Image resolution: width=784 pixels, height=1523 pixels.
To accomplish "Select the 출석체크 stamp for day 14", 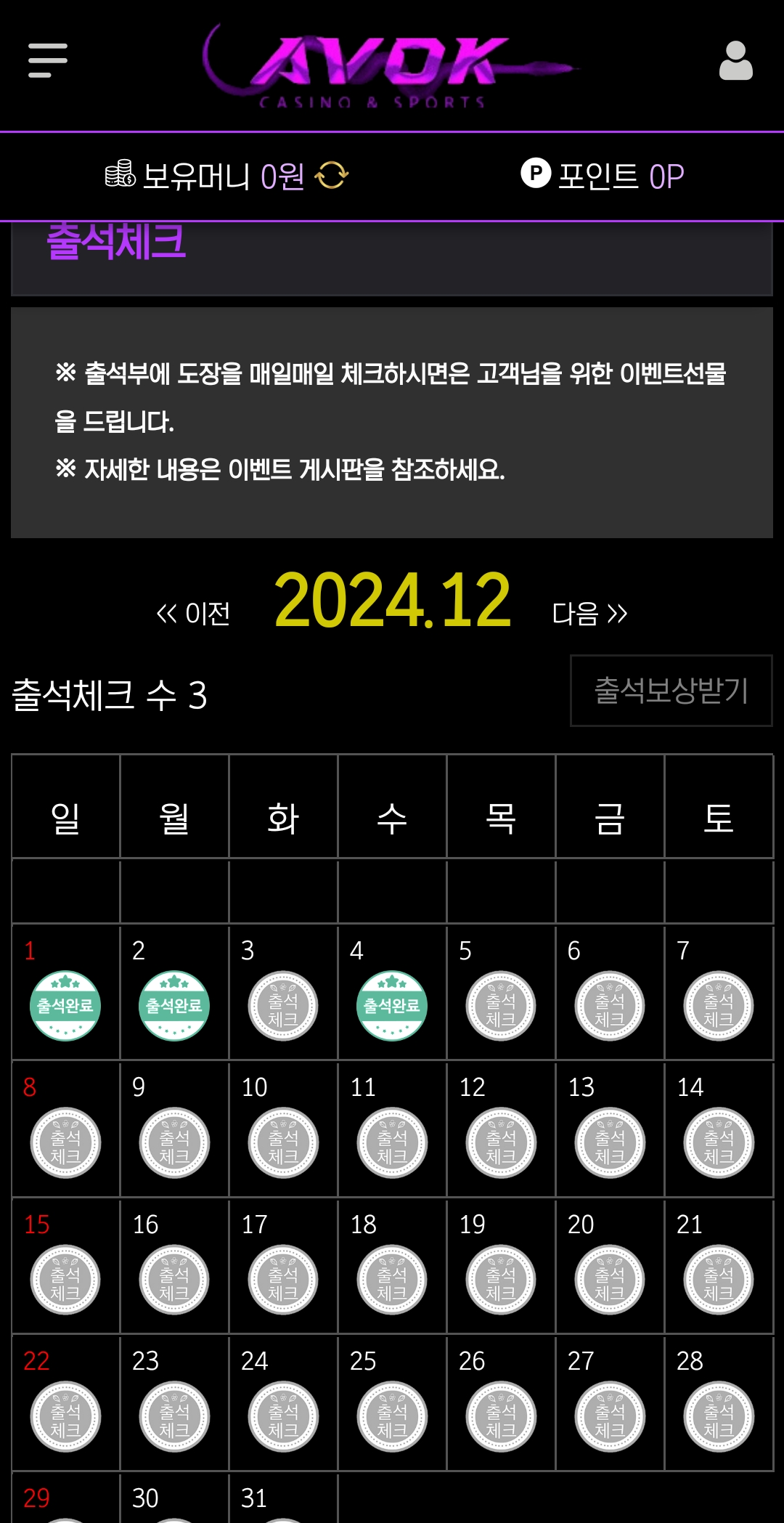I will click(x=719, y=1142).
